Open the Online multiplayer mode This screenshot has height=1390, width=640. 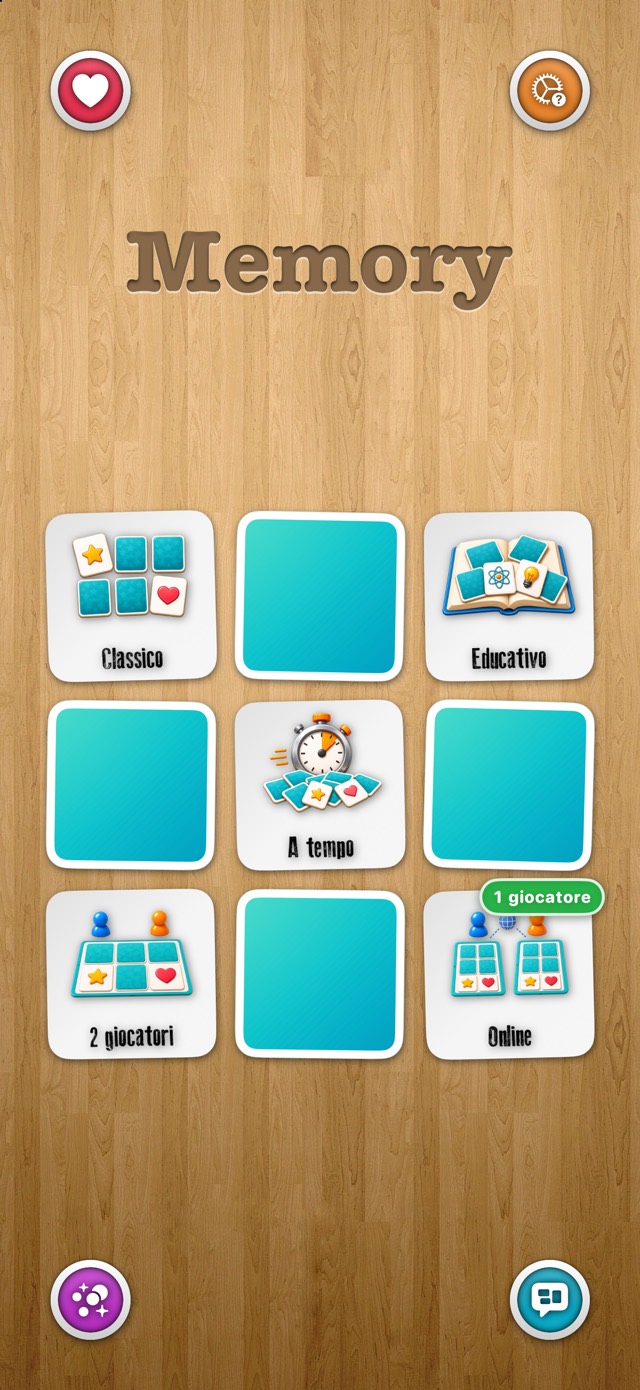509,974
